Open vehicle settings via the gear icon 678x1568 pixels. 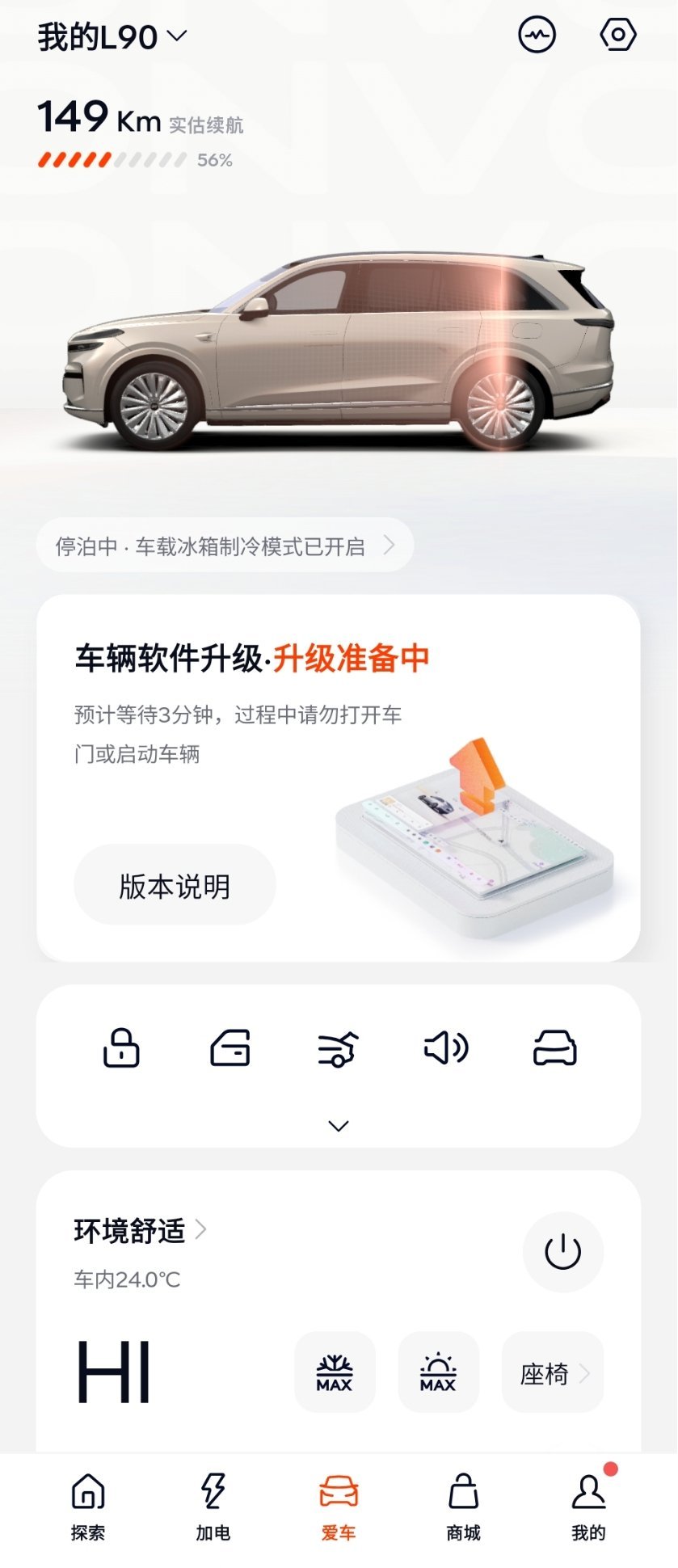(x=618, y=34)
